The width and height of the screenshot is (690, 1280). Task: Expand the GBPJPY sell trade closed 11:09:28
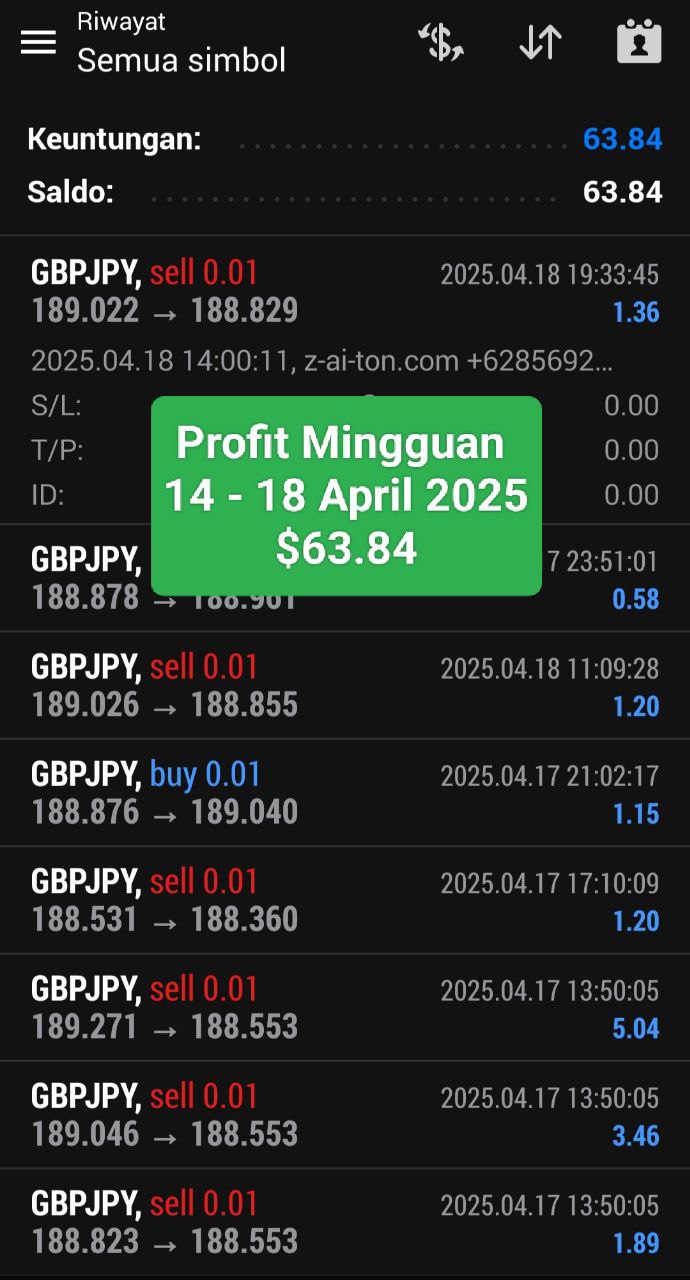pos(345,686)
